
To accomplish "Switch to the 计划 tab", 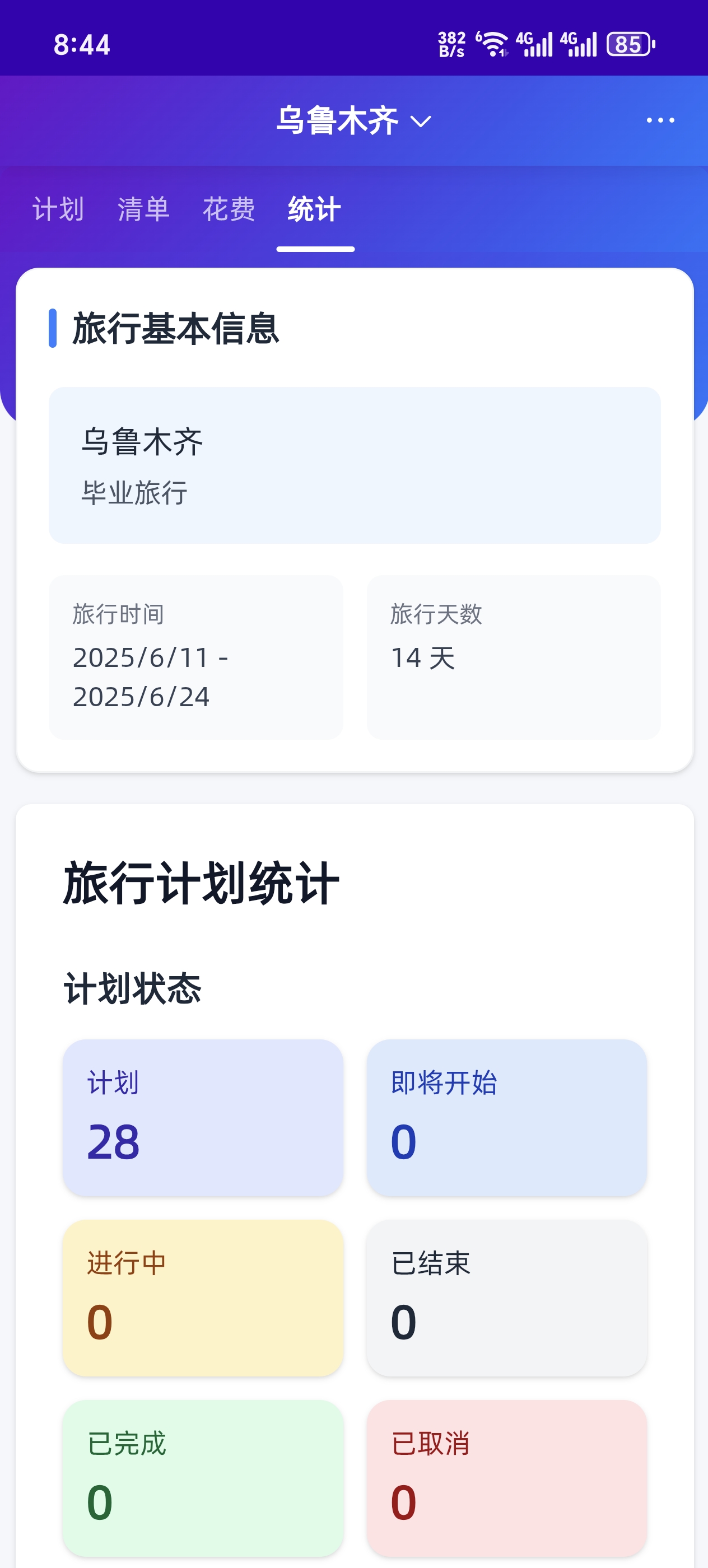I will click(x=58, y=209).
